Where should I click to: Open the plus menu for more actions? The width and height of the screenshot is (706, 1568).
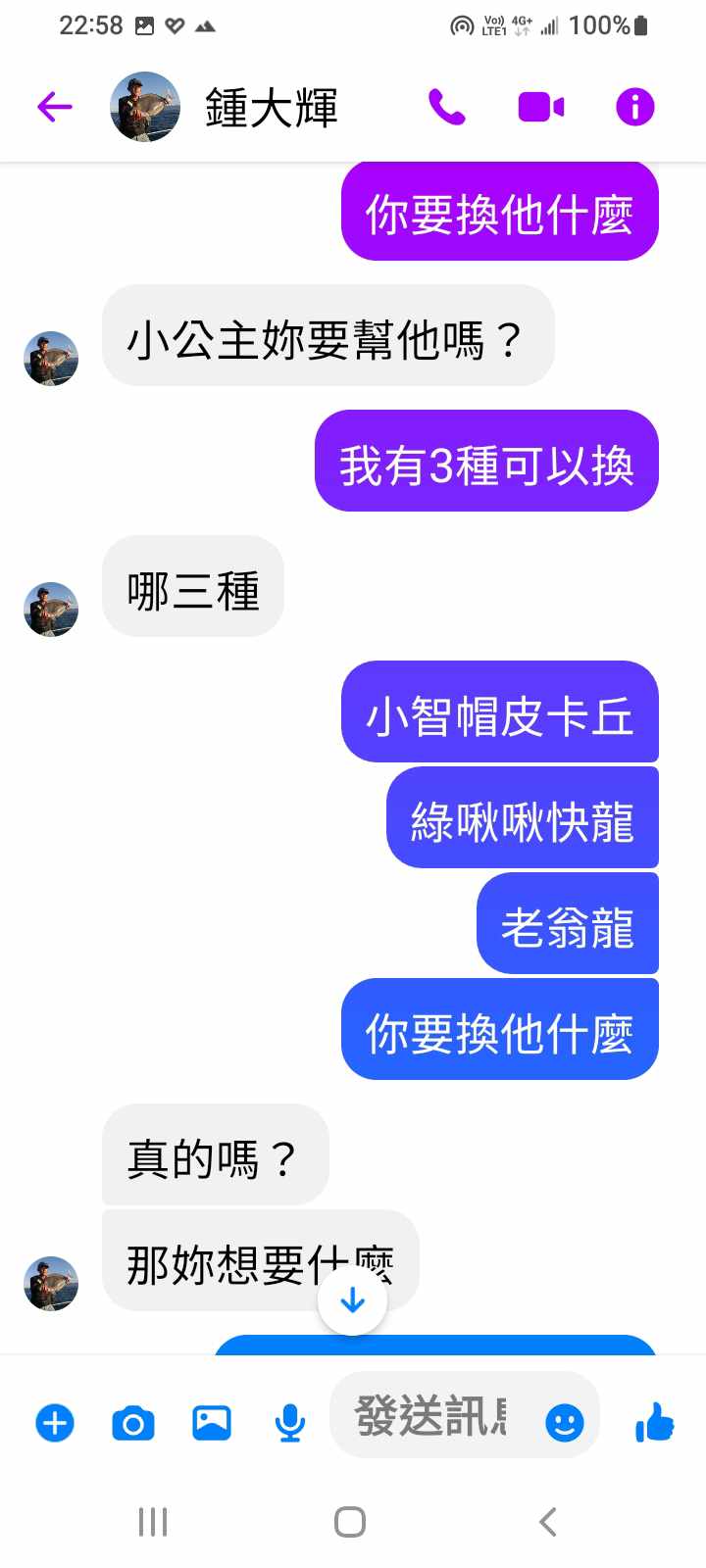55,1422
